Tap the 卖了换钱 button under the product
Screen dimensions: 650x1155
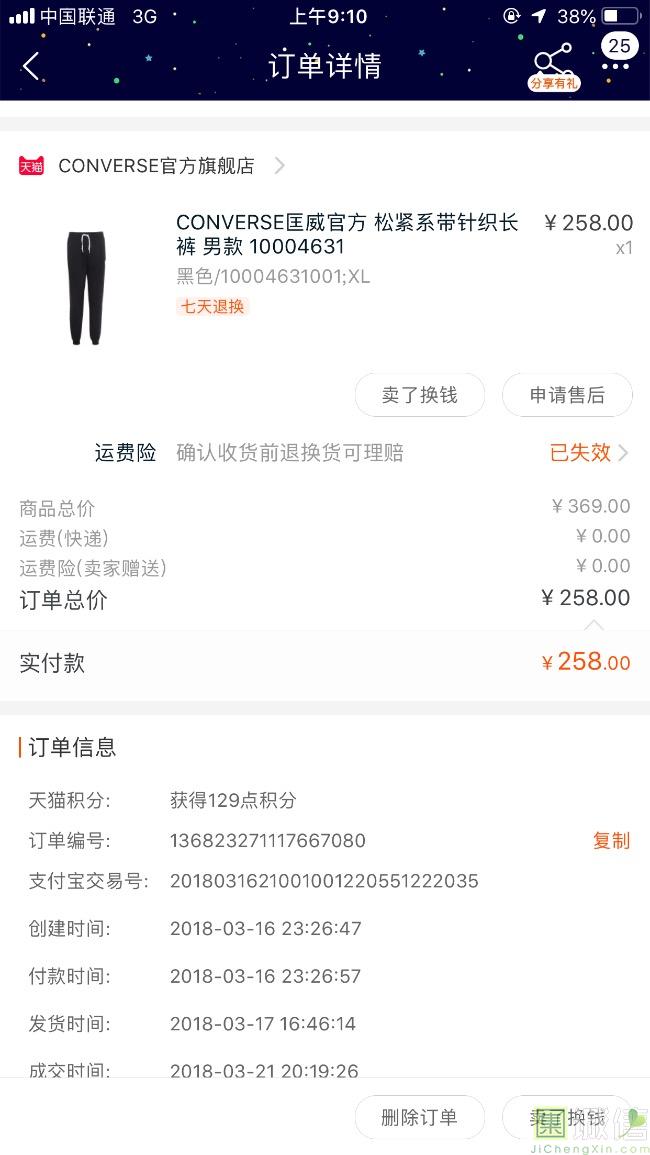tap(419, 395)
